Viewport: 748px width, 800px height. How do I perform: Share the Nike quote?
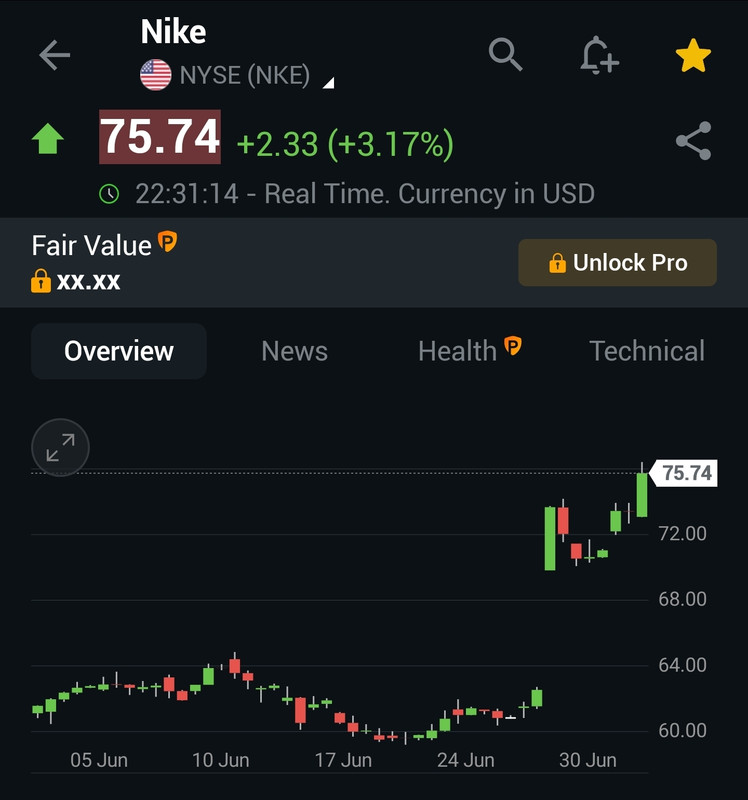(x=693, y=141)
